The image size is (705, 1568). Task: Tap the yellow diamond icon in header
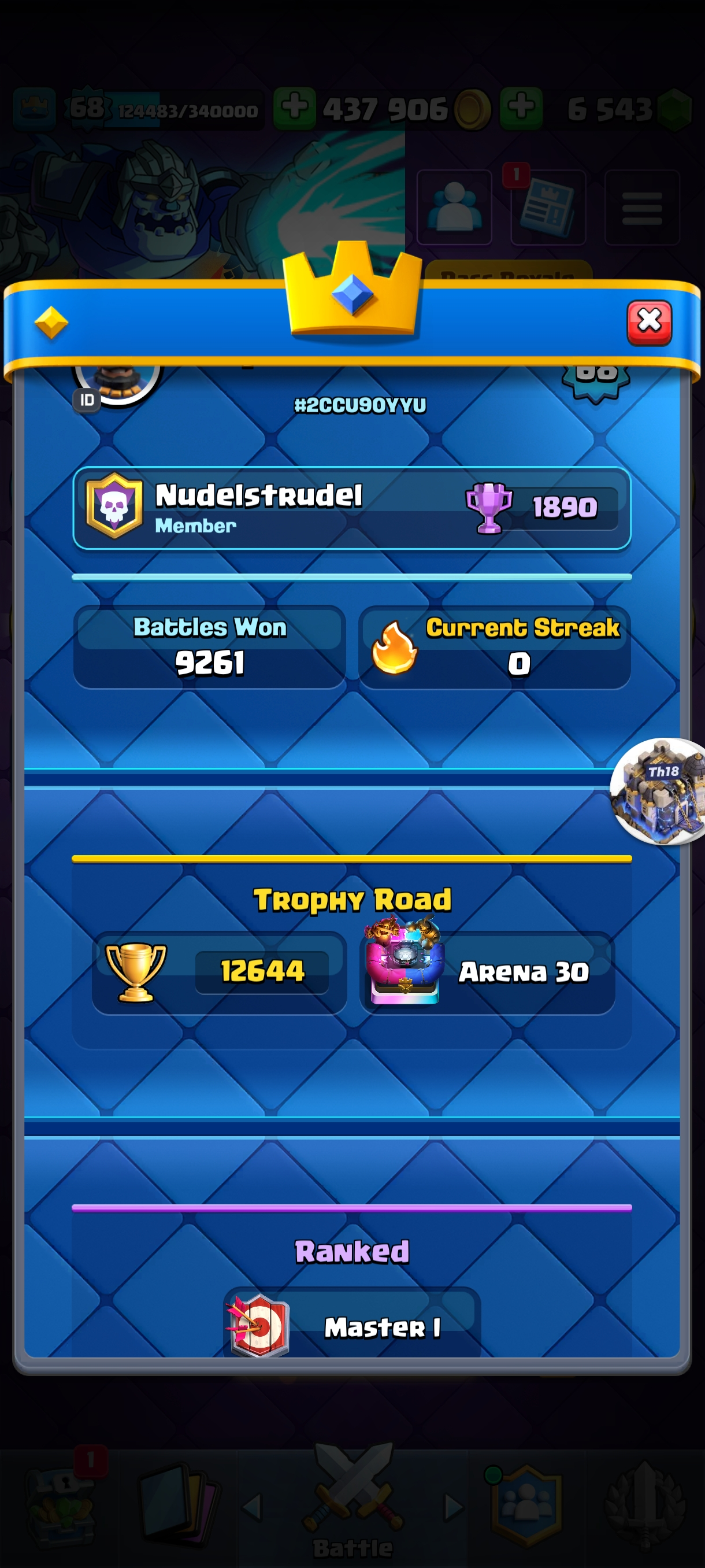(51, 322)
